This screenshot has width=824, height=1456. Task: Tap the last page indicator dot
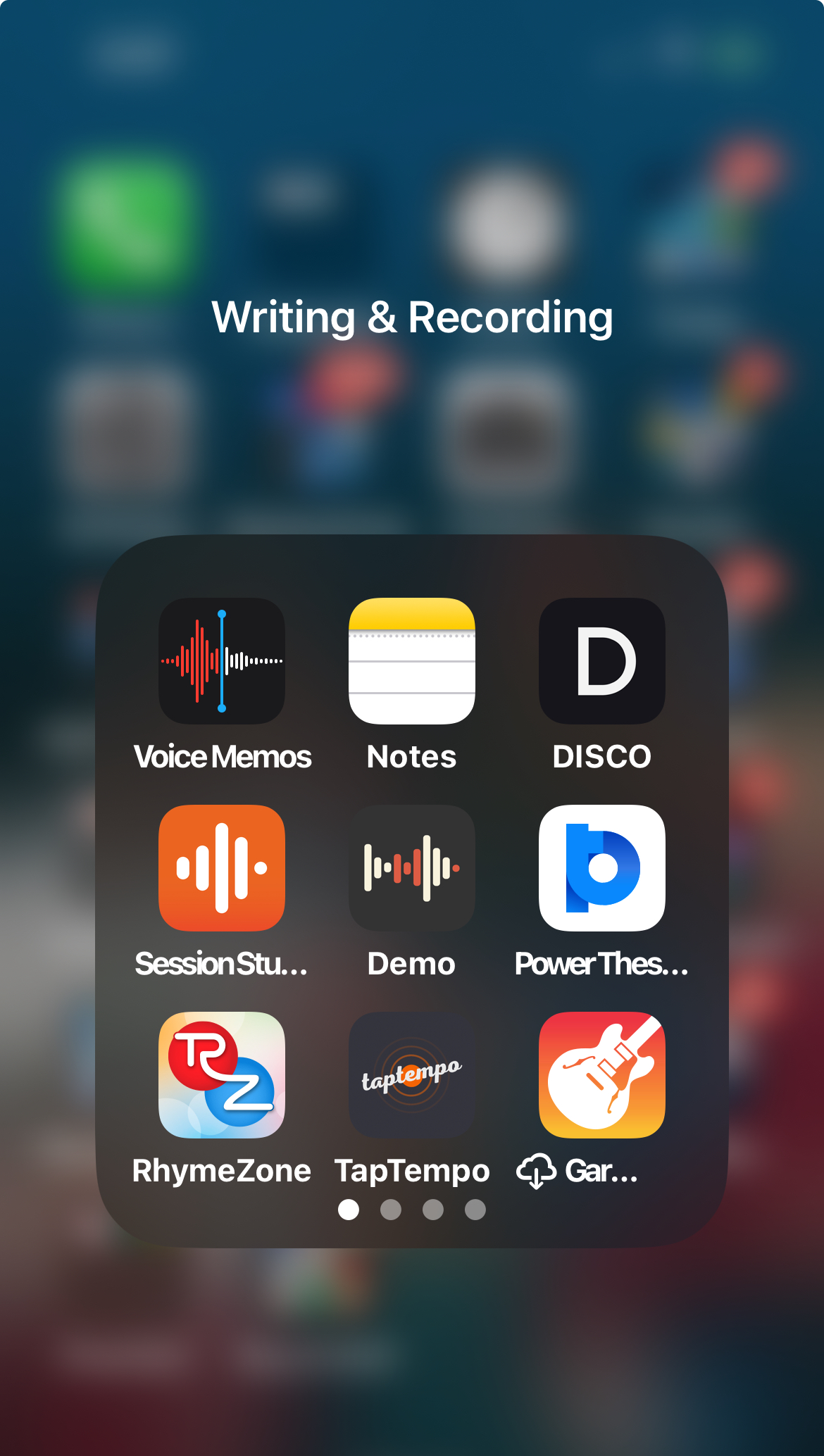(x=475, y=1210)
